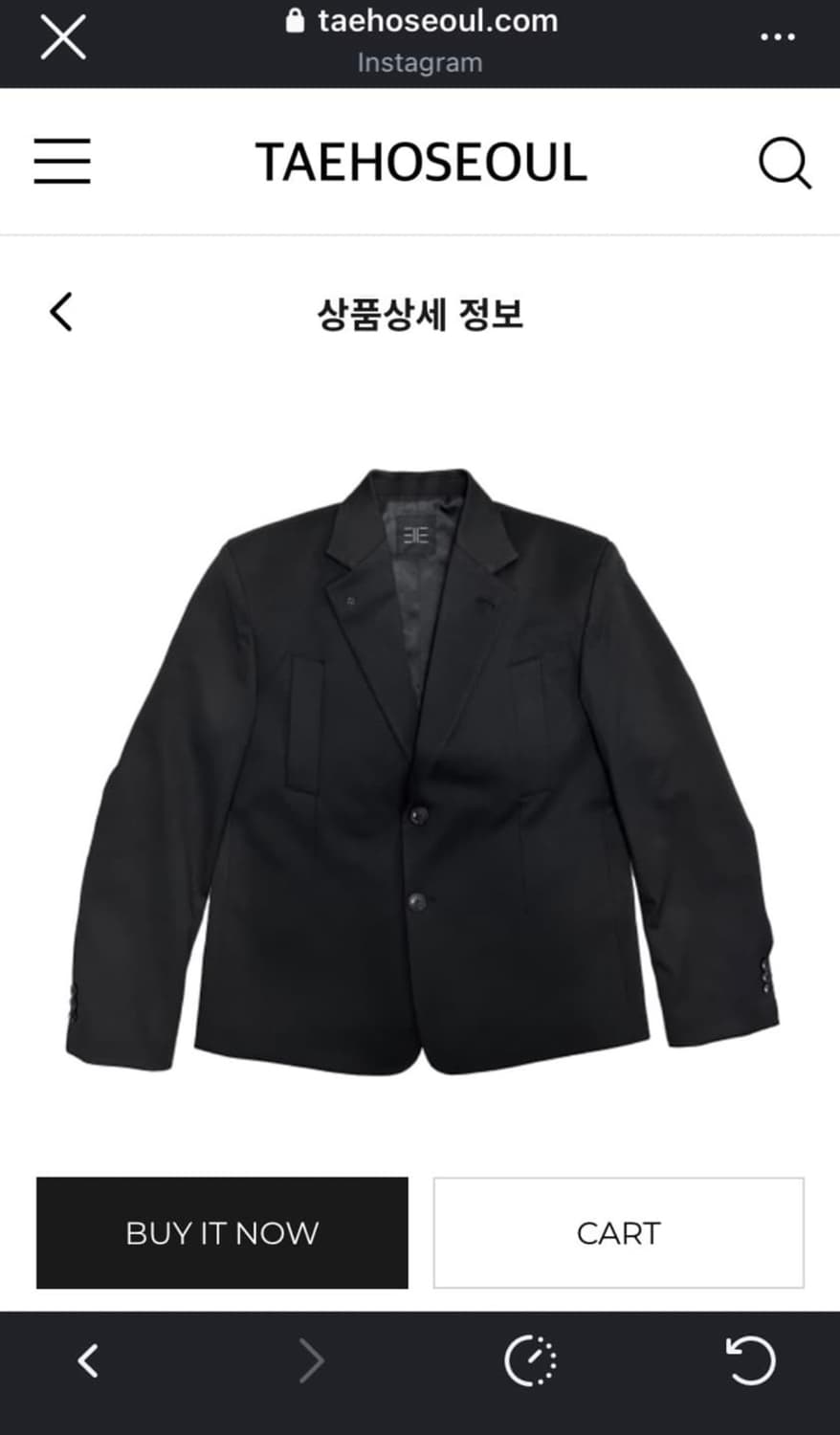
Task: Open the Instagram browser options menu
Action: coord(777,36)
